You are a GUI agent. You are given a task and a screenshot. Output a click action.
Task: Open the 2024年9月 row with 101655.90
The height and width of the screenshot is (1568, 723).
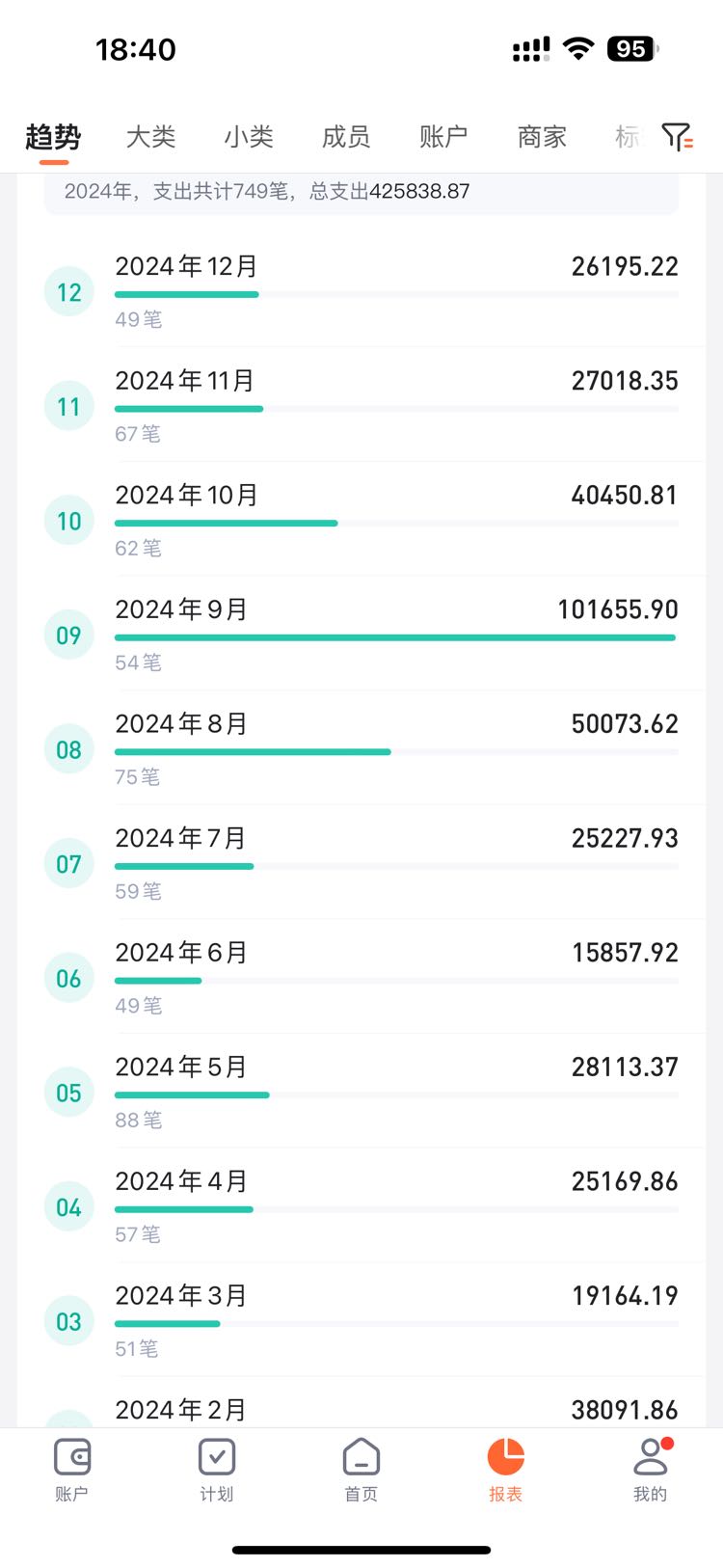[x=361, y=635]
